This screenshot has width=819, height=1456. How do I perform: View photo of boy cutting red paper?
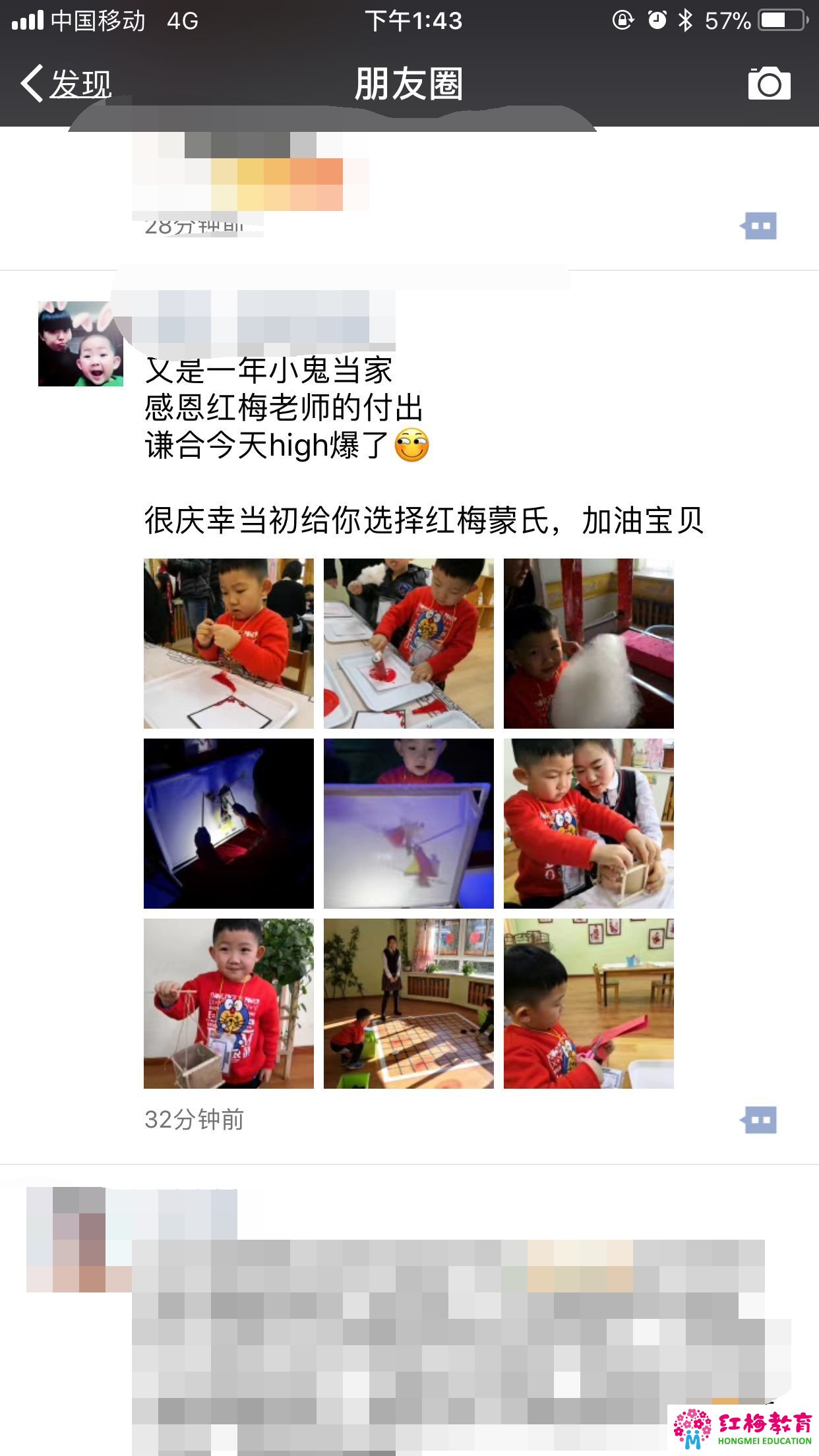pyautogui.click(x=589, y=1004)
